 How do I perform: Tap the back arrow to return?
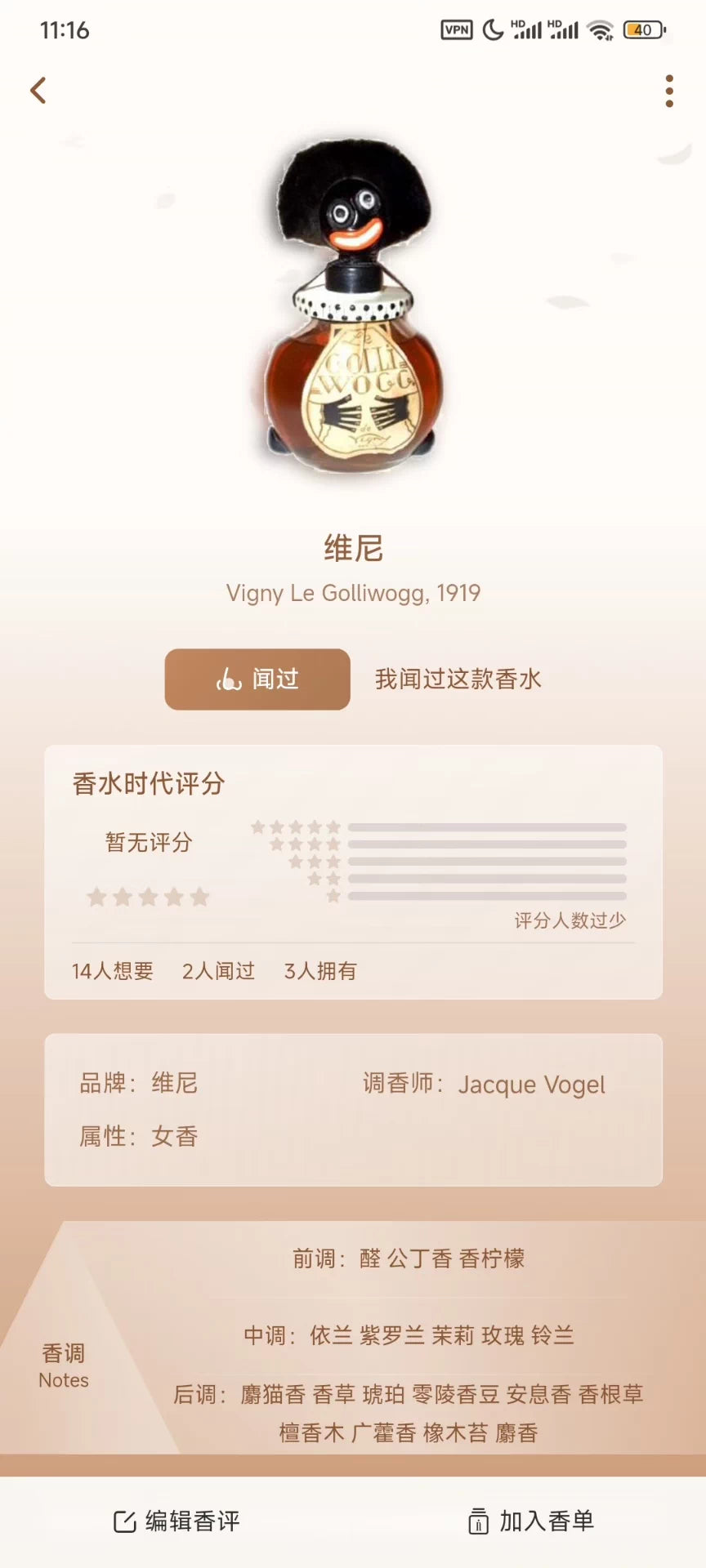pyautogui.click(x=38, y=90)
